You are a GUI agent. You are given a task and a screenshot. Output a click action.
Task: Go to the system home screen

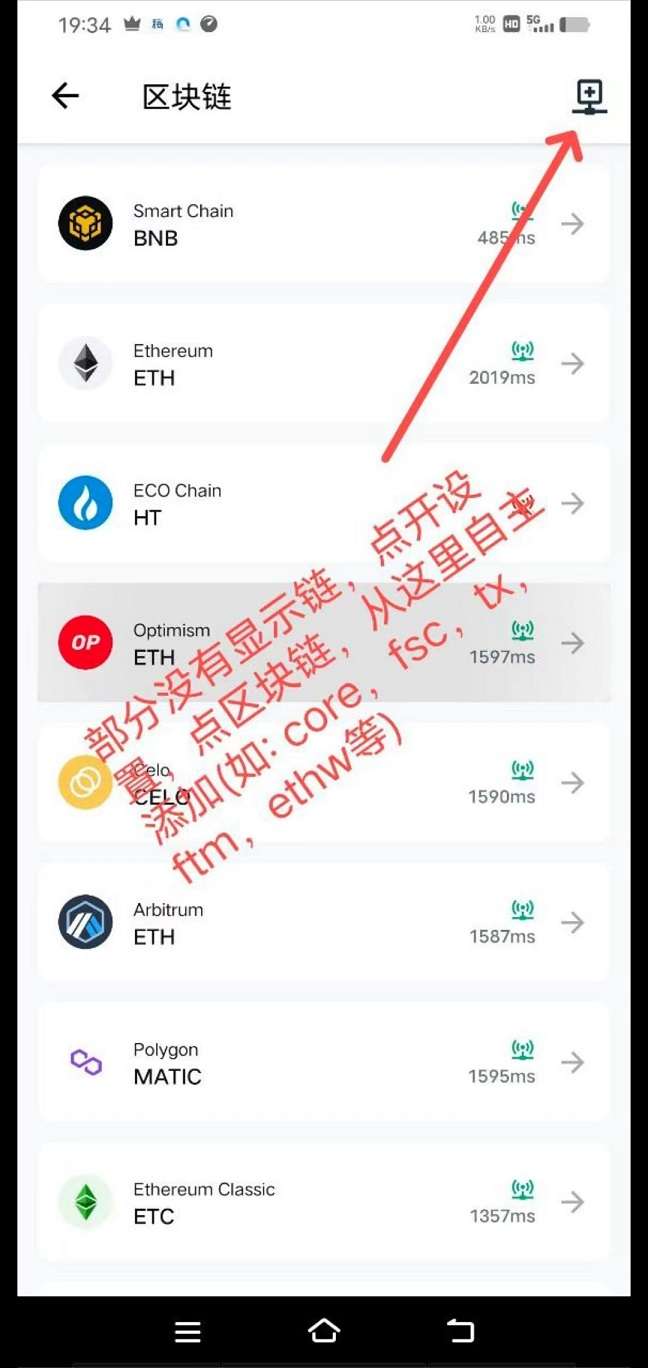point(324,1331)
